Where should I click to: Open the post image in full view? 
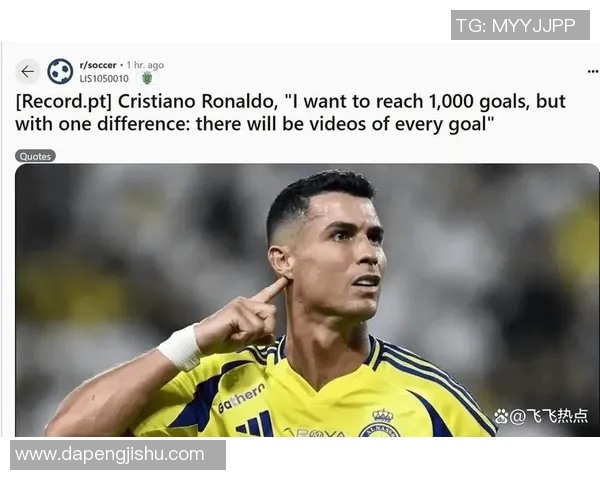tap(306, 300)
